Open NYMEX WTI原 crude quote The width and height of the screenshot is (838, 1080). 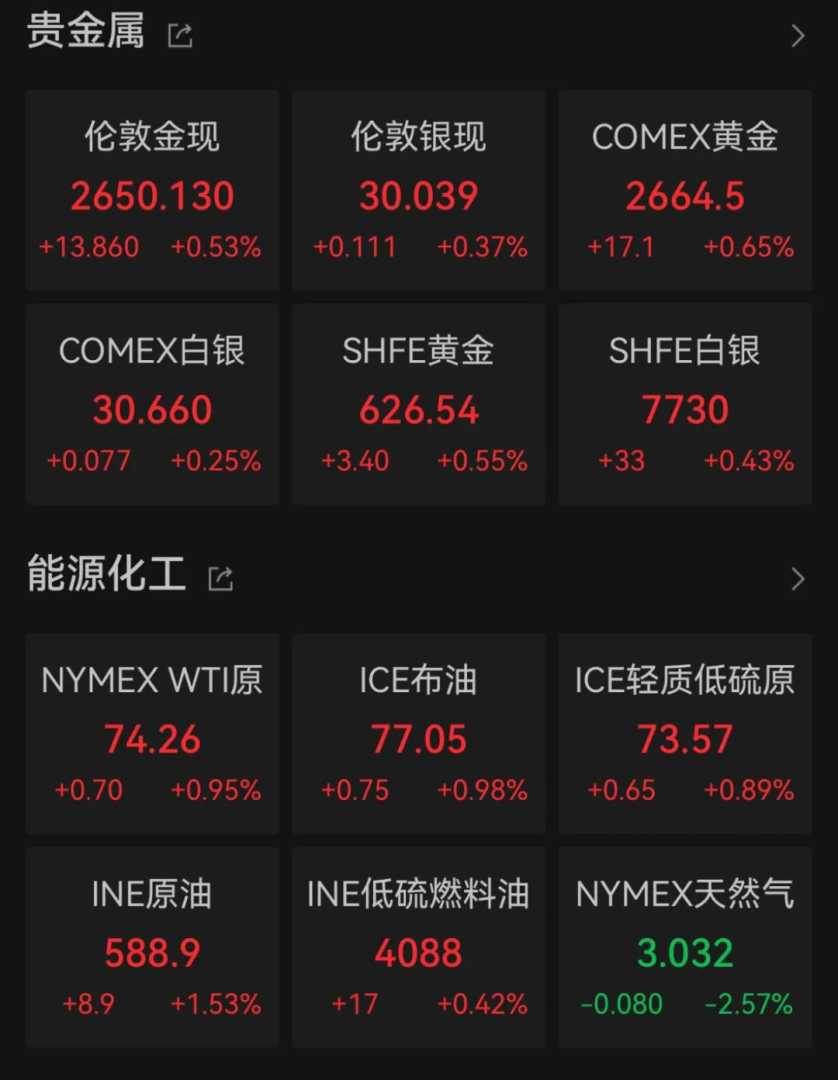click(152, 733)
